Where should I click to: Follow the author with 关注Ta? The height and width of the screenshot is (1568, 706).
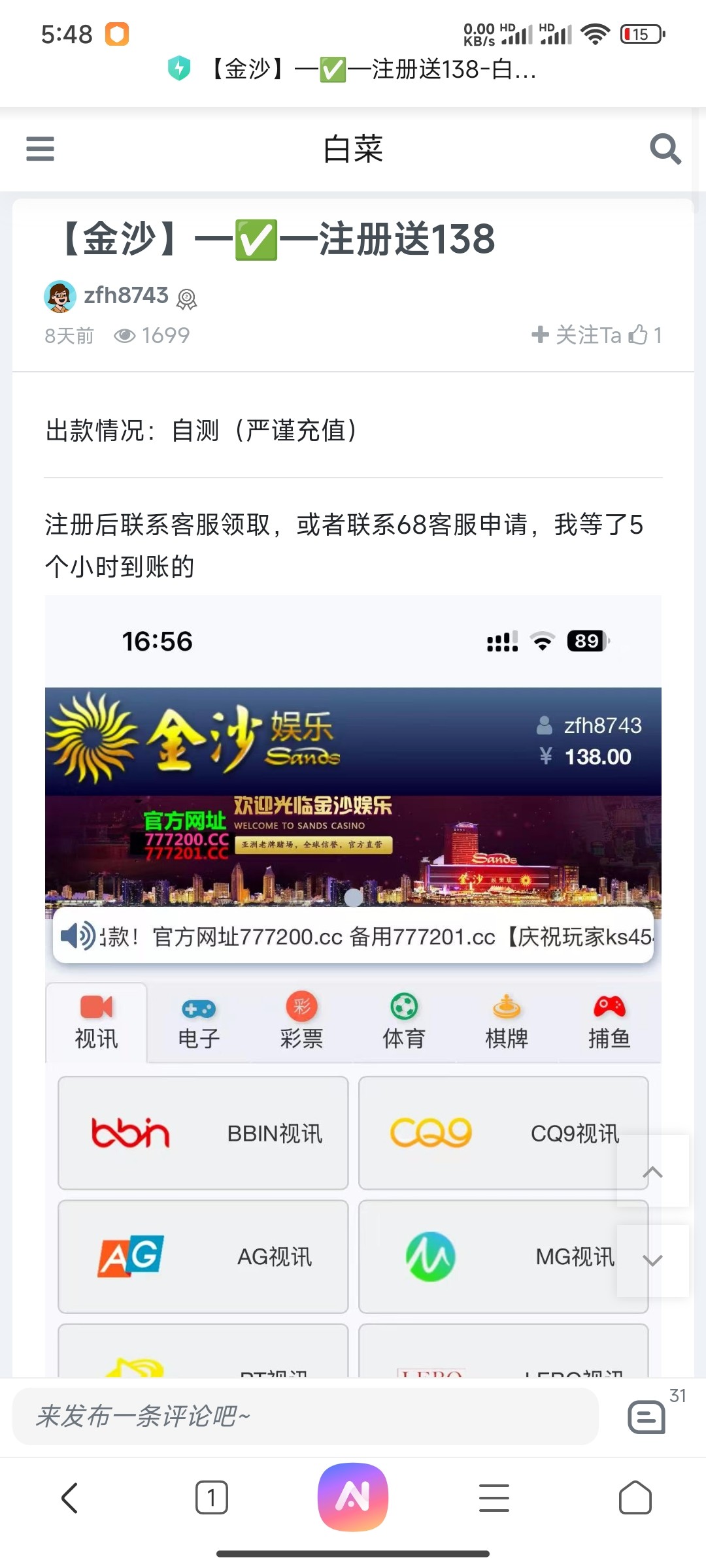[x=576, y=335]
